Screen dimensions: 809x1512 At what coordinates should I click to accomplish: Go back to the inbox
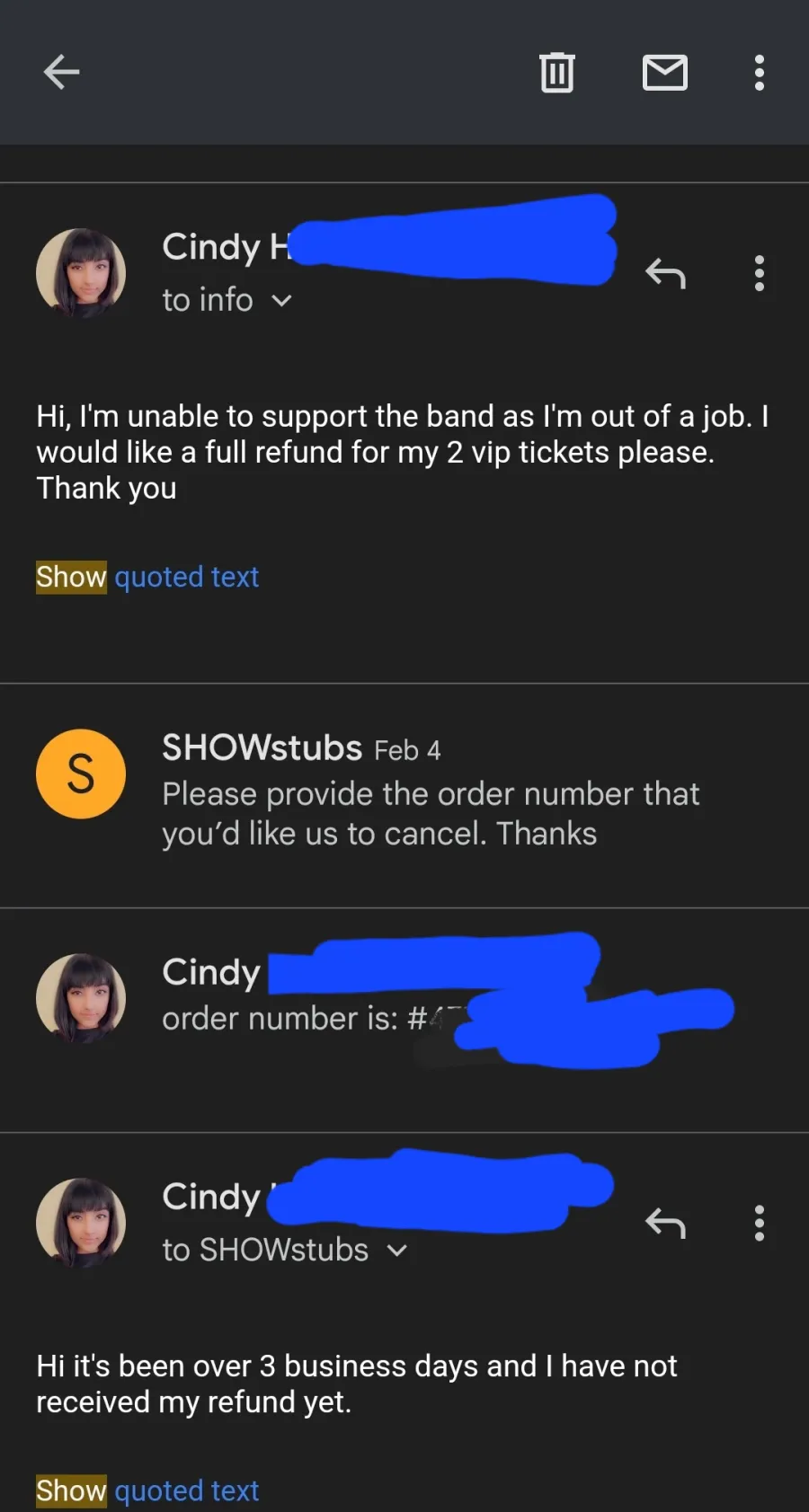(61, 73)
